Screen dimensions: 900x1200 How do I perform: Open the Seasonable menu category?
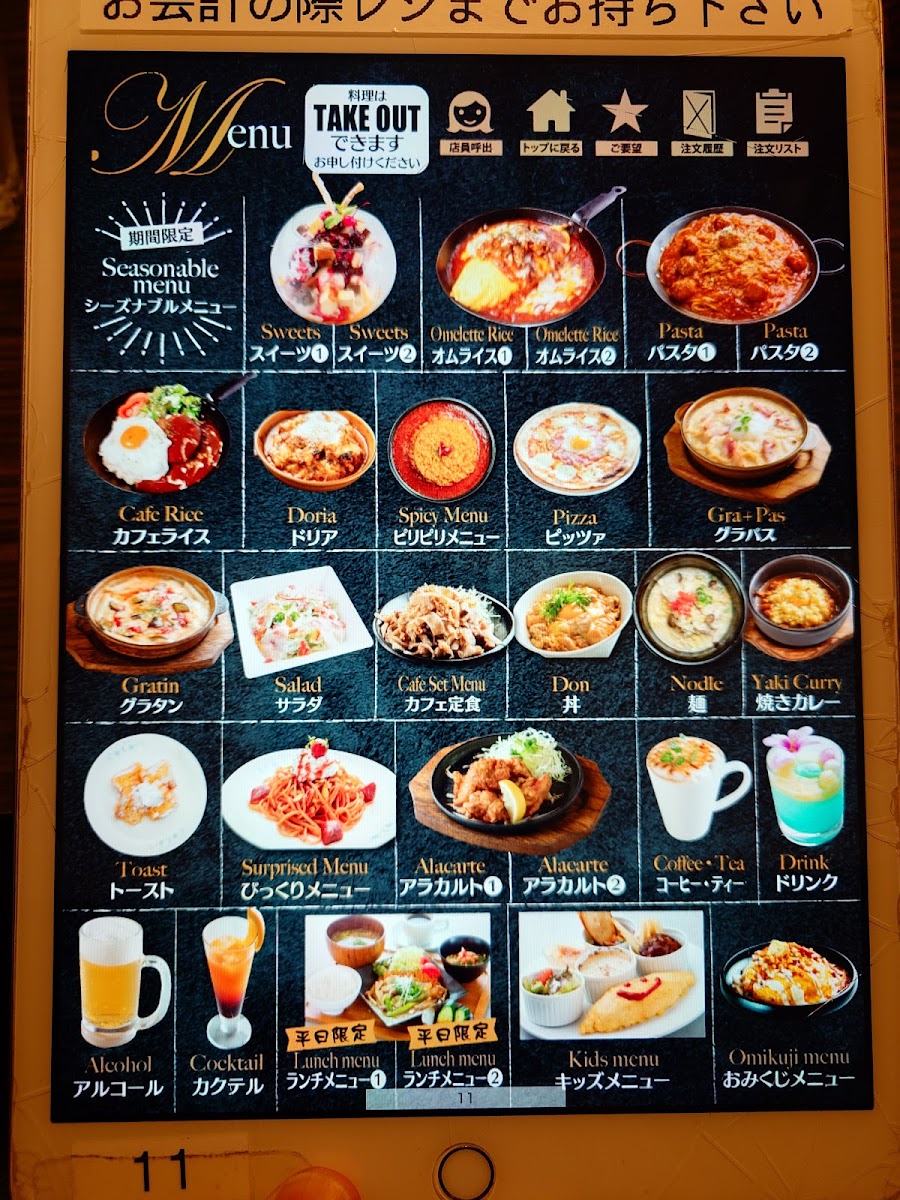click(x=160, y=279)
